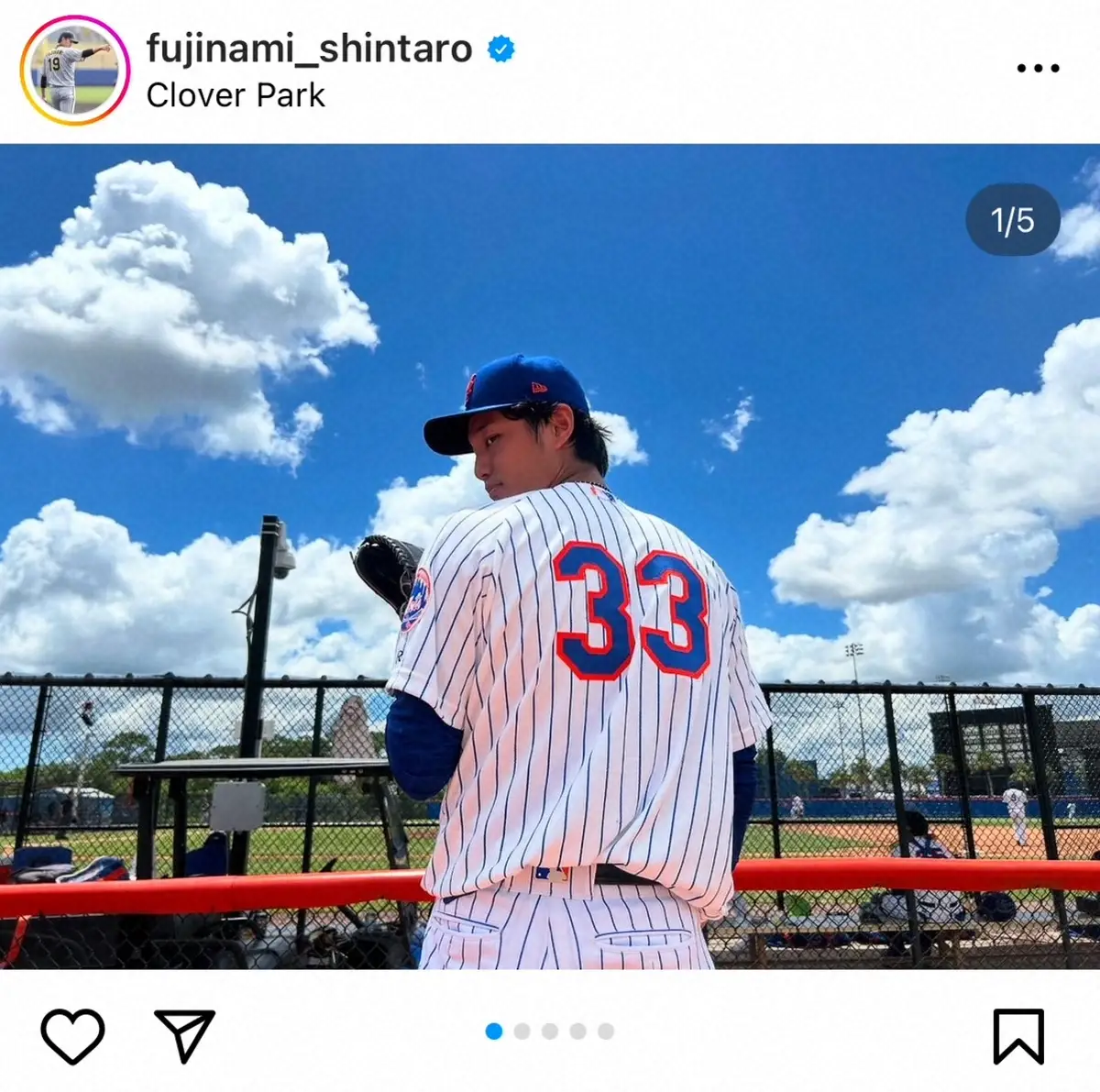
Task: Open the fujinami_shintaro profile link
Action: [309, 48]
